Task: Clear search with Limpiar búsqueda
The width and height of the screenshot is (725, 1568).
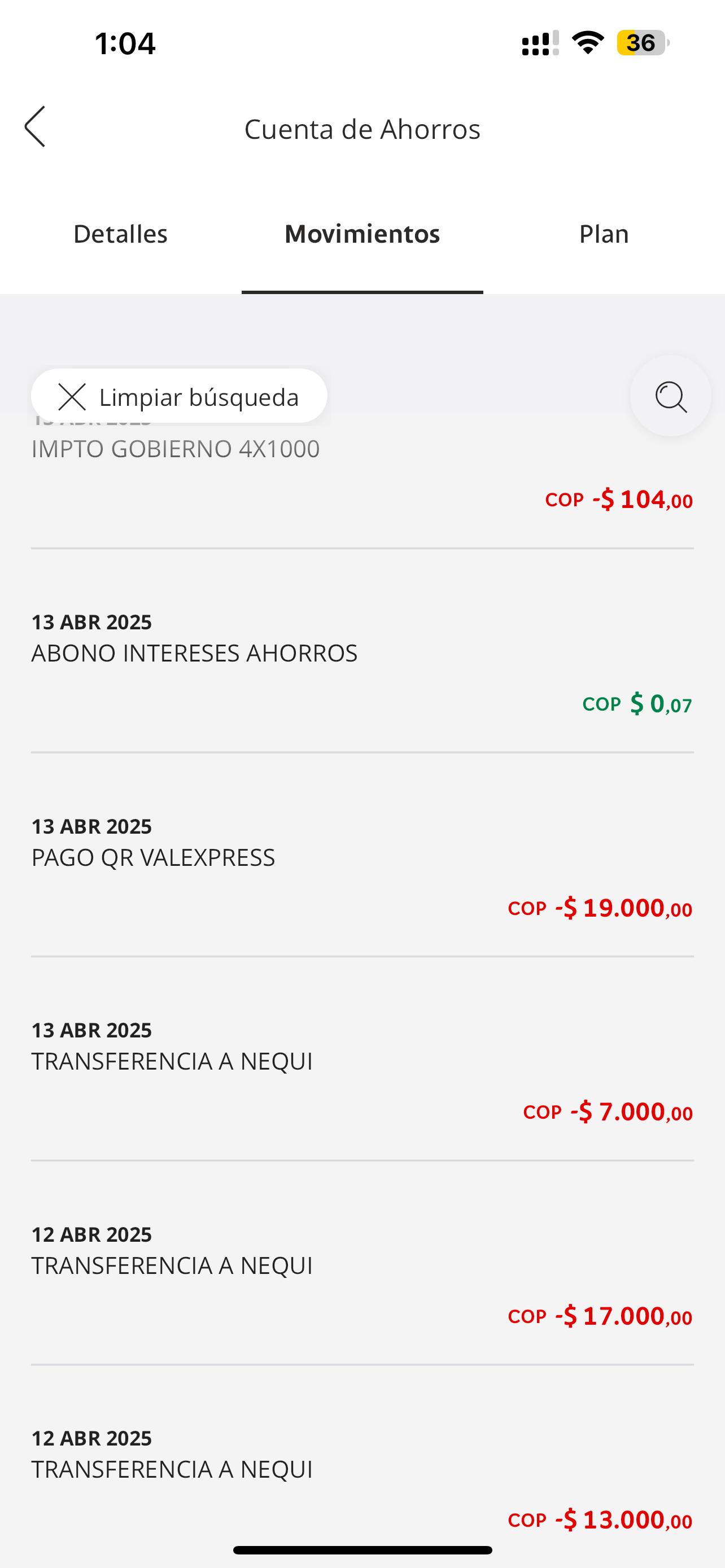Action: [179, 397]
